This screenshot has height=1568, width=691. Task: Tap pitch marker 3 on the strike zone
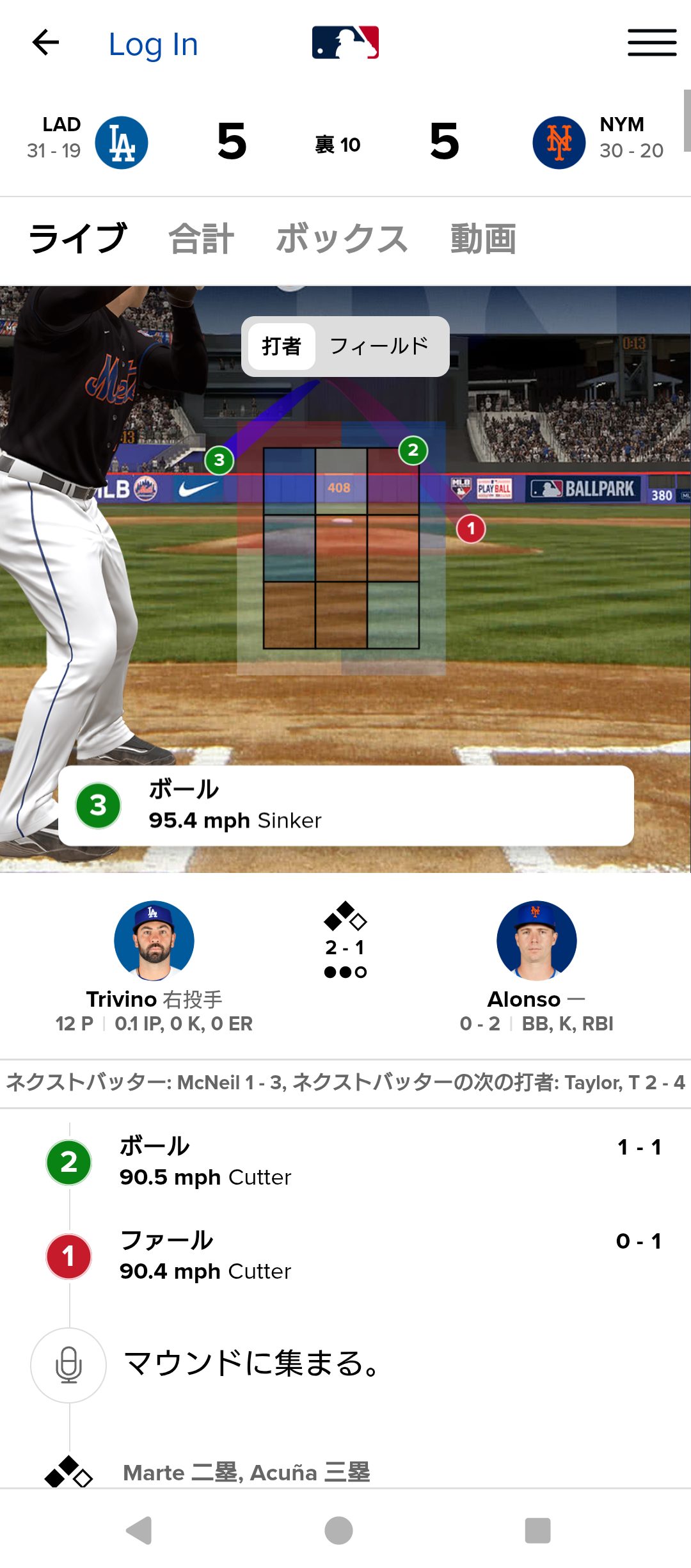(219, 460)
